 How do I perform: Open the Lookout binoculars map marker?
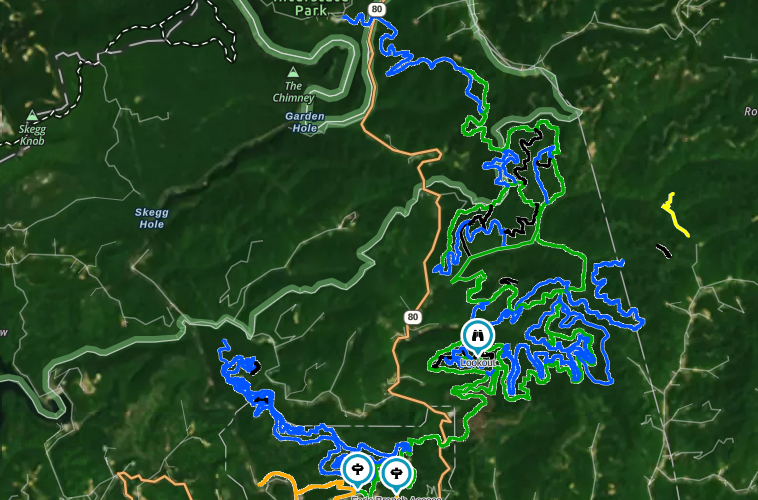tap(478, 334)
